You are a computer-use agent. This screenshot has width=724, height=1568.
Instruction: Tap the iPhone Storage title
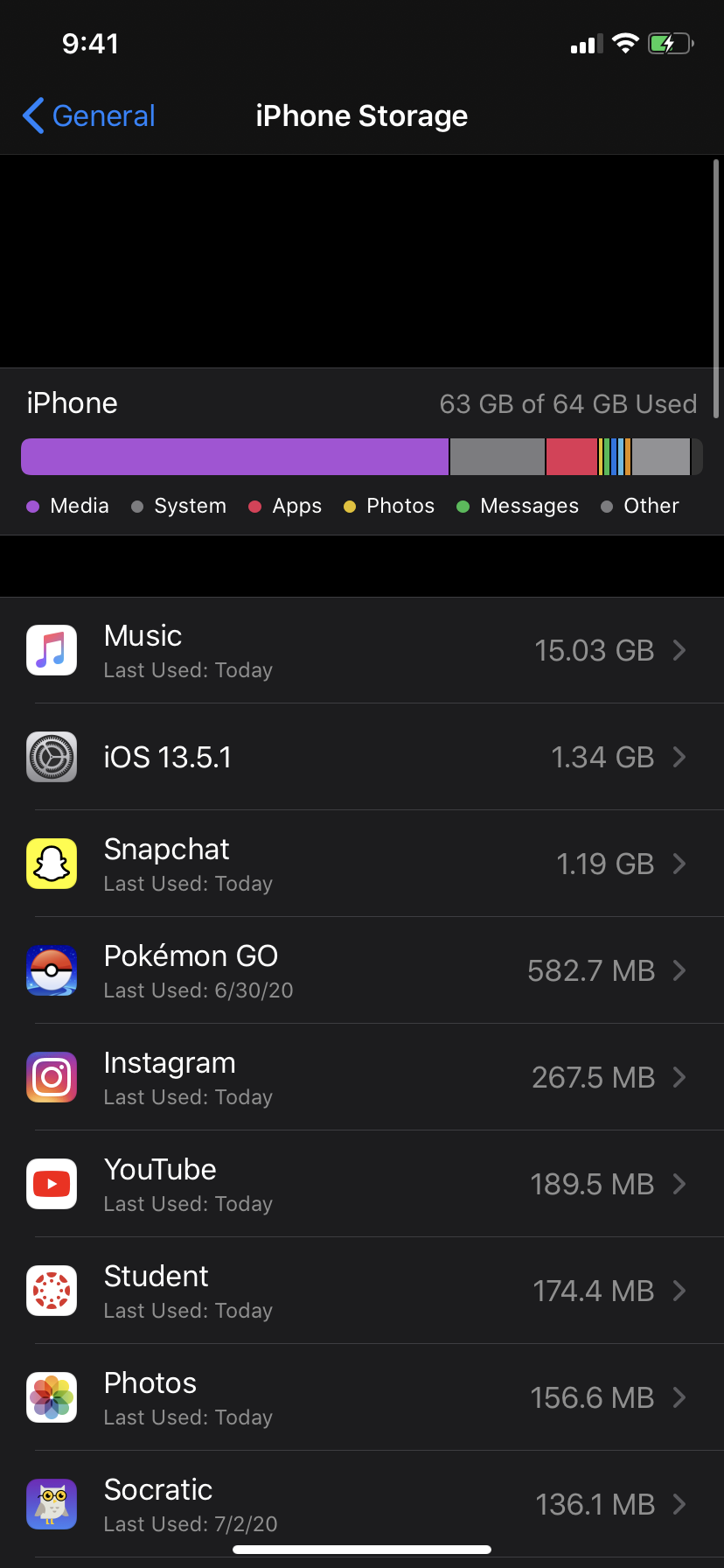coord(361,115)
